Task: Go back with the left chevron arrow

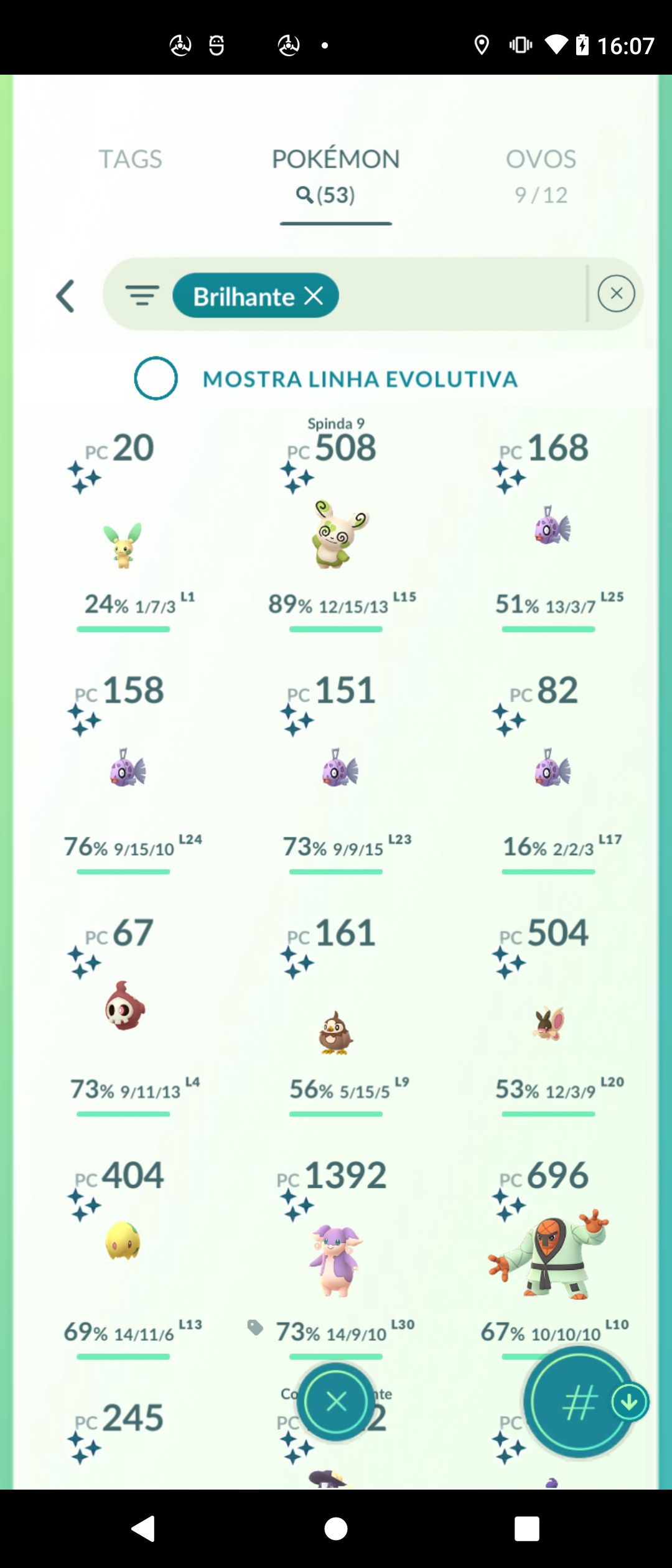Action: [65, 296]
